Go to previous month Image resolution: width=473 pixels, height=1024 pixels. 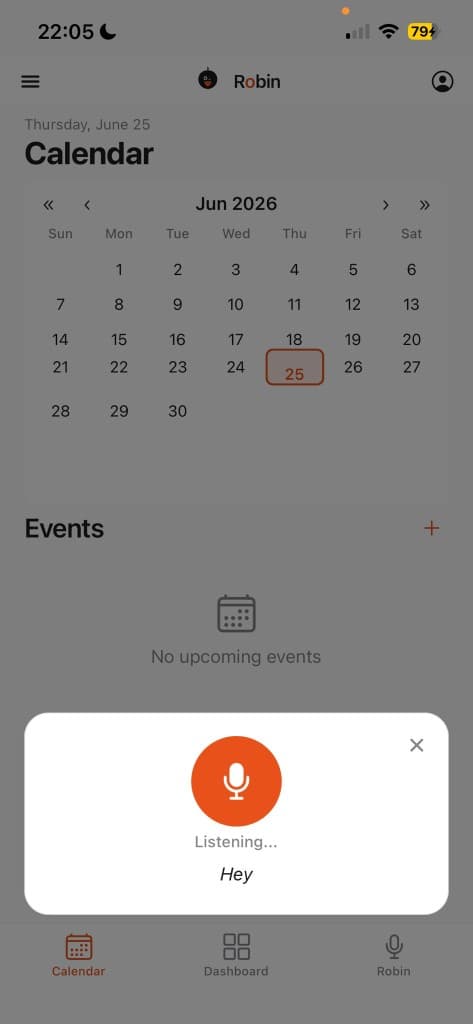tap(87, 205)
